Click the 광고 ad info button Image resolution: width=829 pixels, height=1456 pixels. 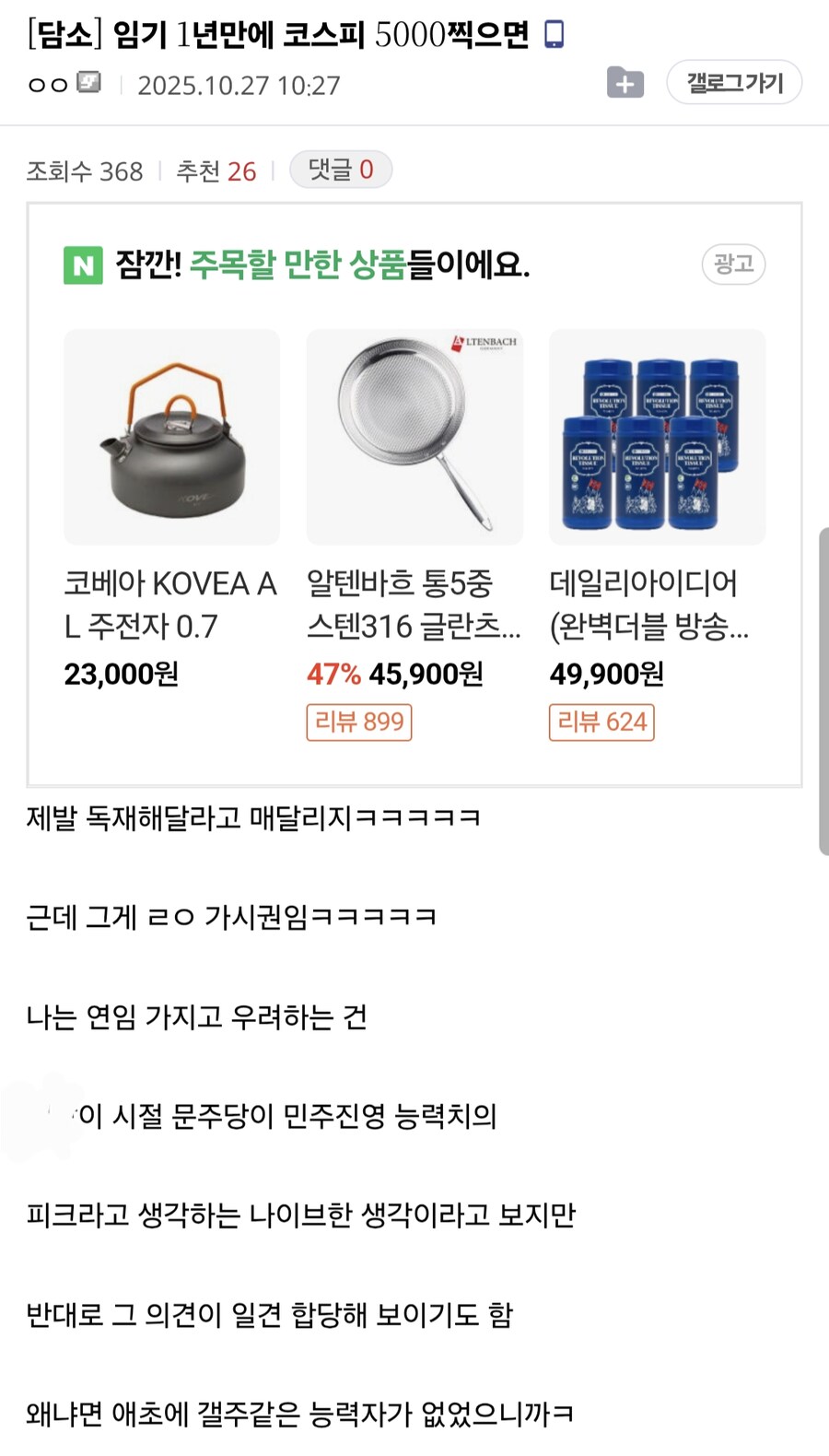(733, 264)
